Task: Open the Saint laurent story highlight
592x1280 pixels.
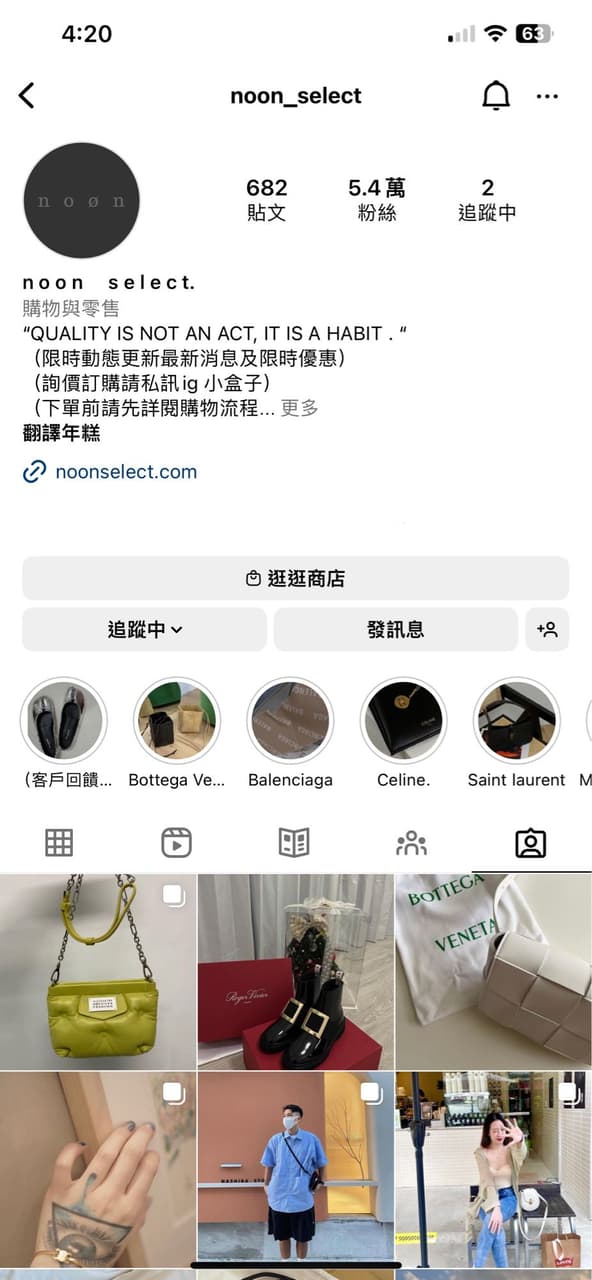Action: [x=516, y=721]
